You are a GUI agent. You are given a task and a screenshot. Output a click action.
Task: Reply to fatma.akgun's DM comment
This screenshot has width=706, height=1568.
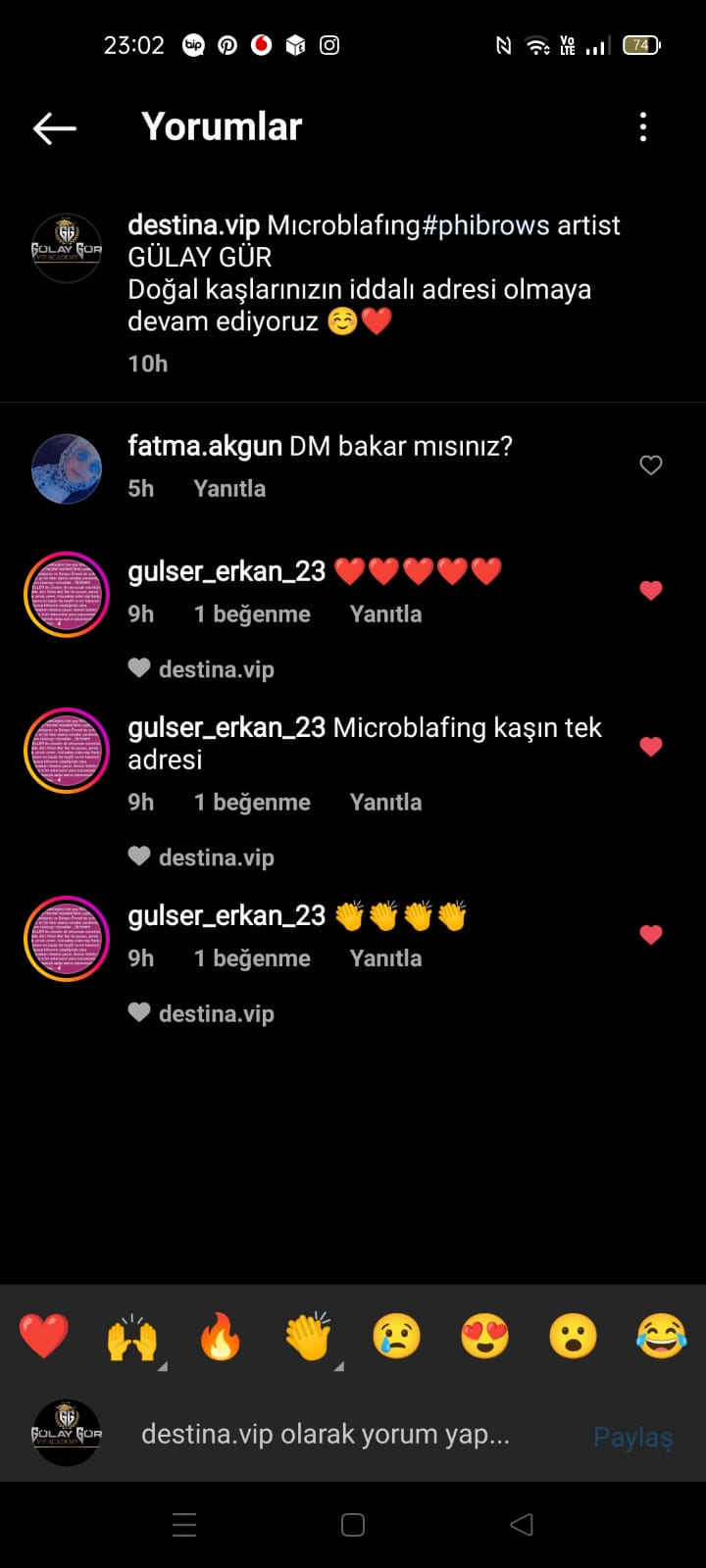point(229,488)
